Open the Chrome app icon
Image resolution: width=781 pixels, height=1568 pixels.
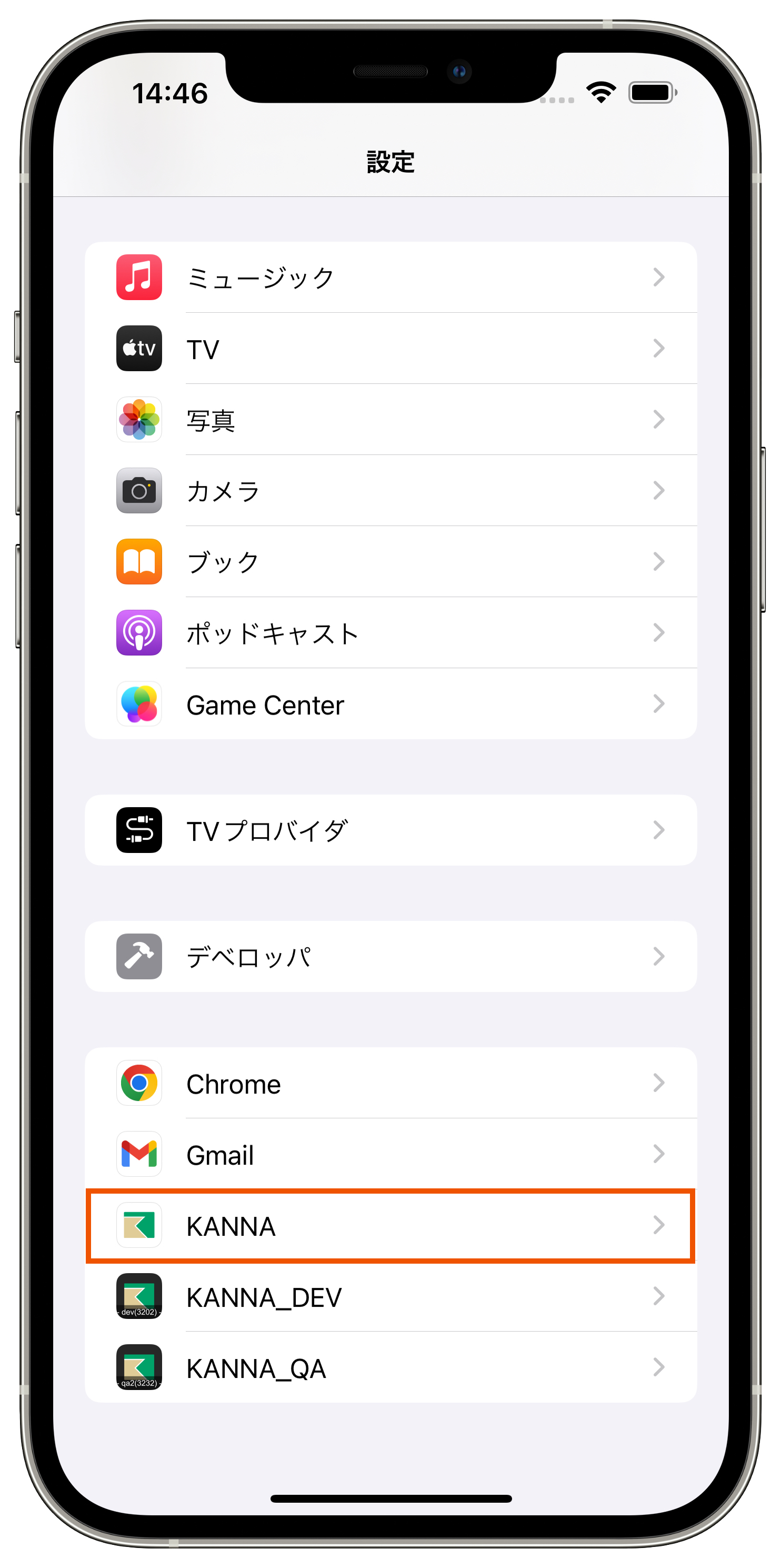click(139, 1083)
